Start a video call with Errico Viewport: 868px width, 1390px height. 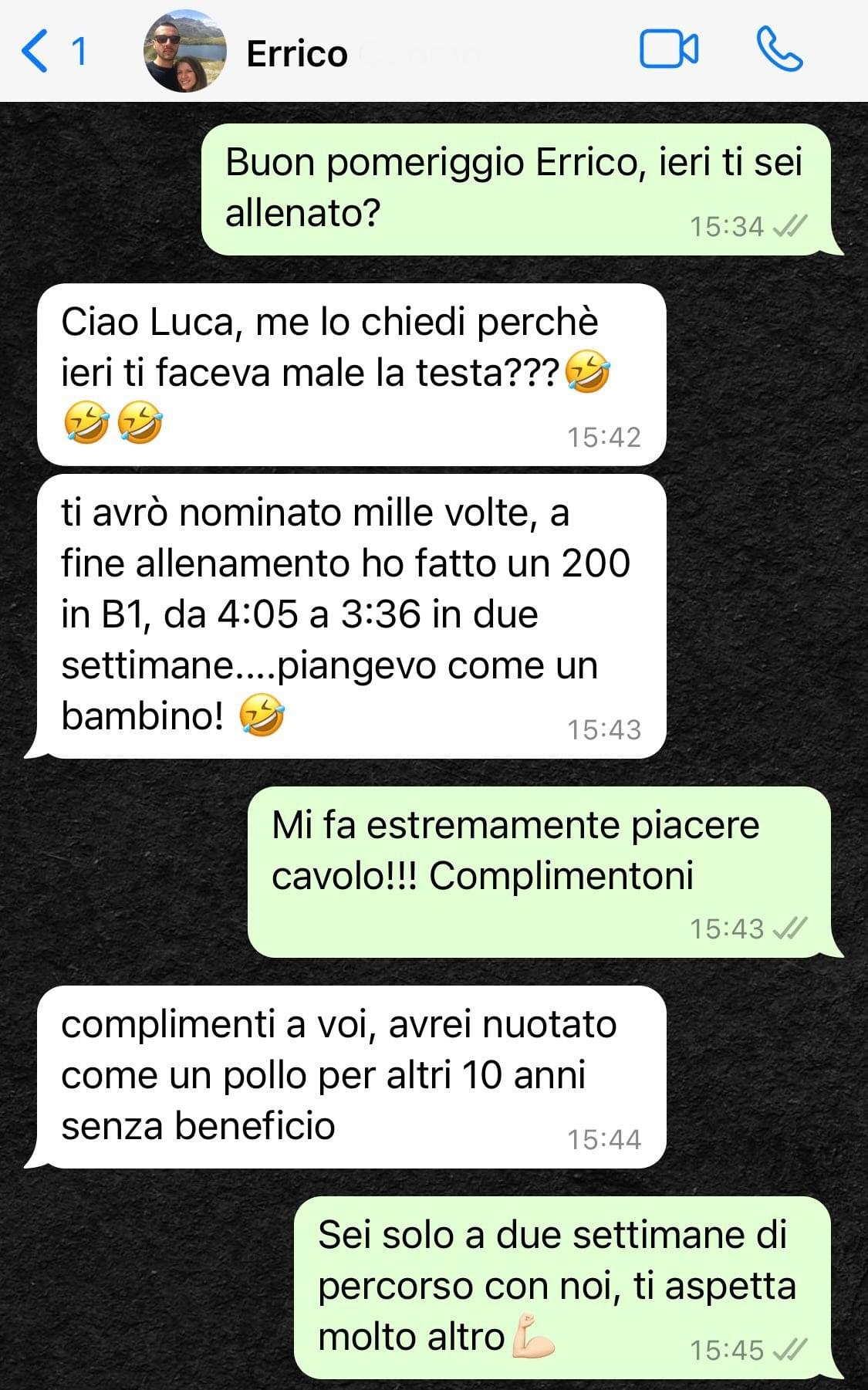click(x=669, y=50)
